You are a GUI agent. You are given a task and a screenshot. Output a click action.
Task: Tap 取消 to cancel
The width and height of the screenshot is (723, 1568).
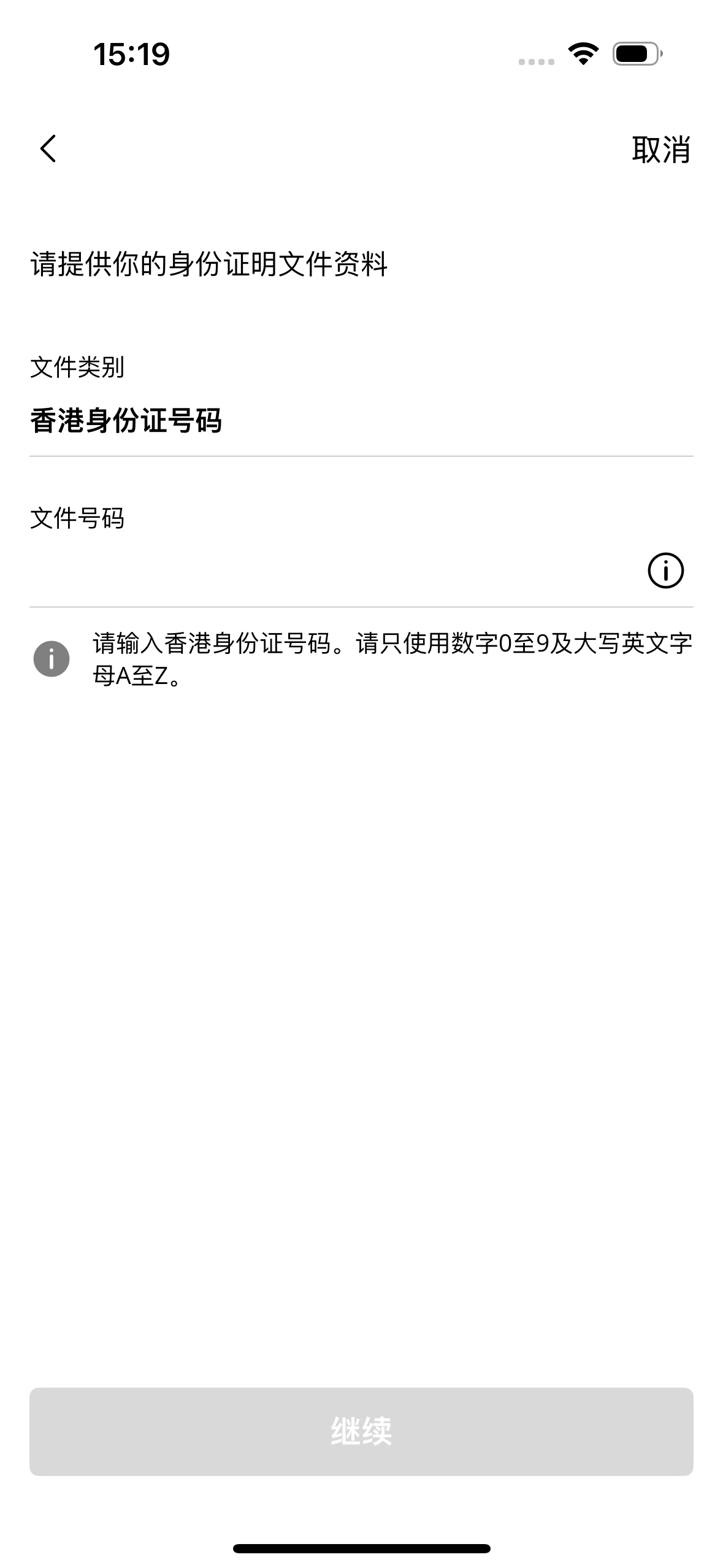point(660,150)
